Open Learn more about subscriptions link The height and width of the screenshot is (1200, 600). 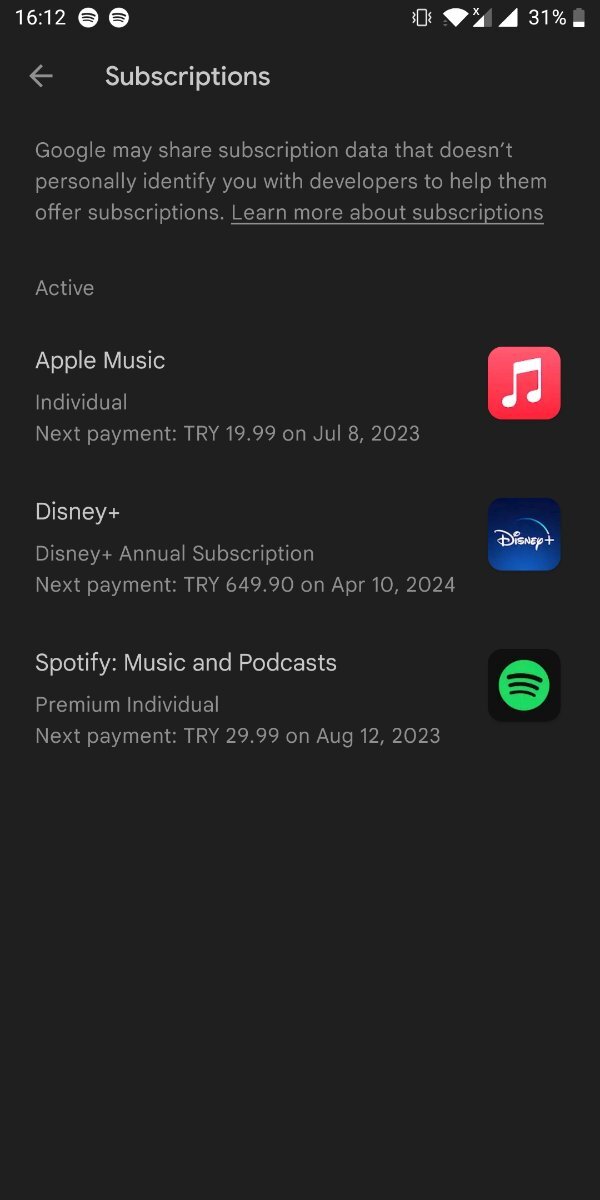pos(387,213)
